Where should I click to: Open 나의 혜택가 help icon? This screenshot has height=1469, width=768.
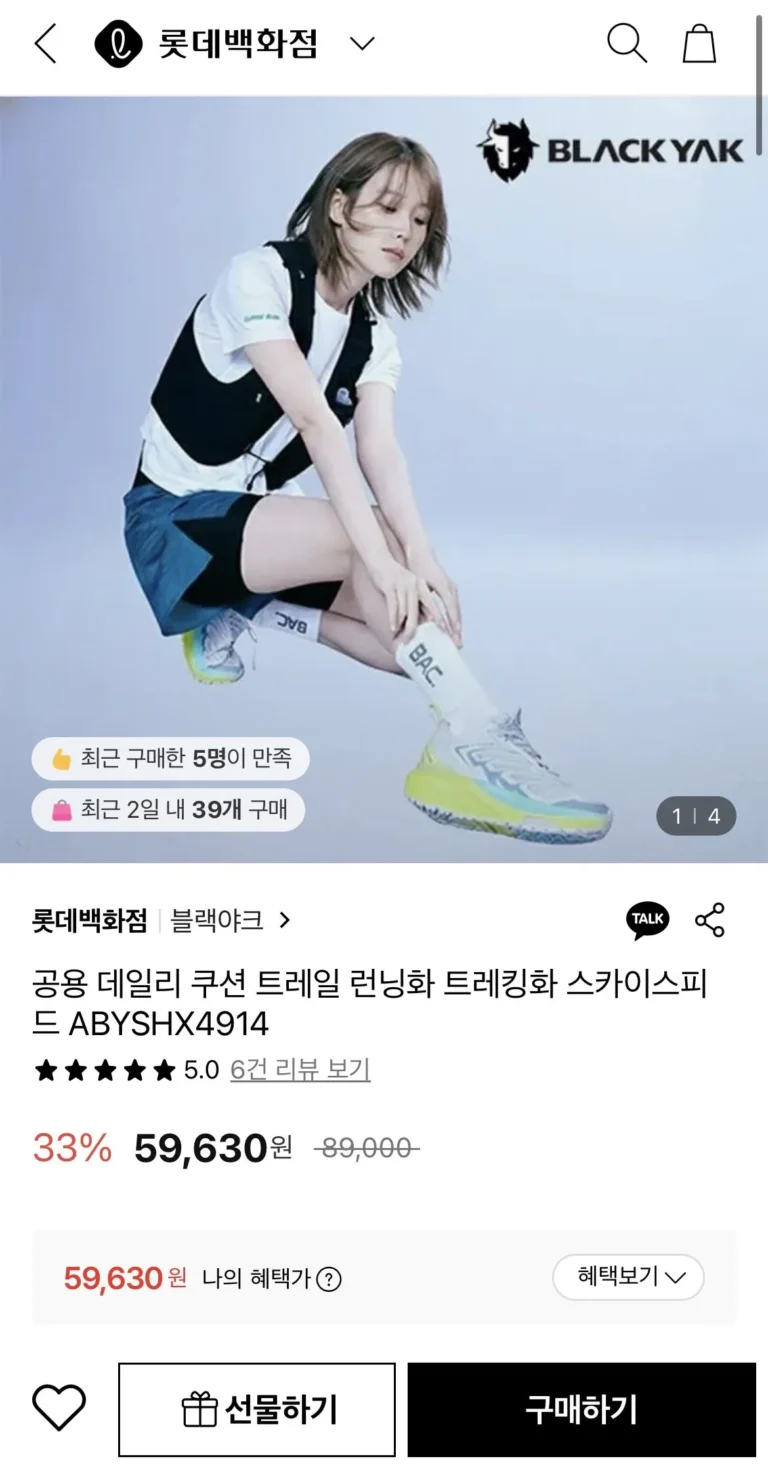coord(329,1279)
